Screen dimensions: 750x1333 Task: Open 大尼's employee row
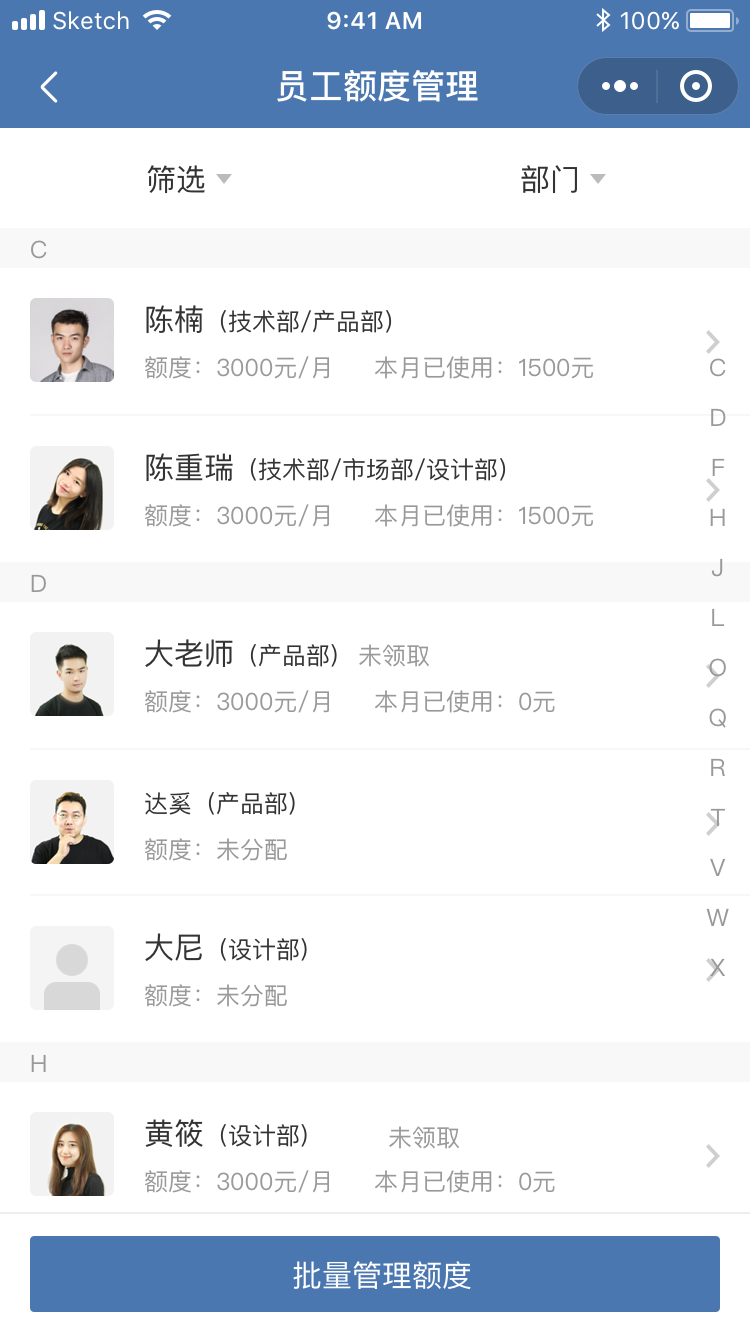pyautogui.click(x=370, y=969)
